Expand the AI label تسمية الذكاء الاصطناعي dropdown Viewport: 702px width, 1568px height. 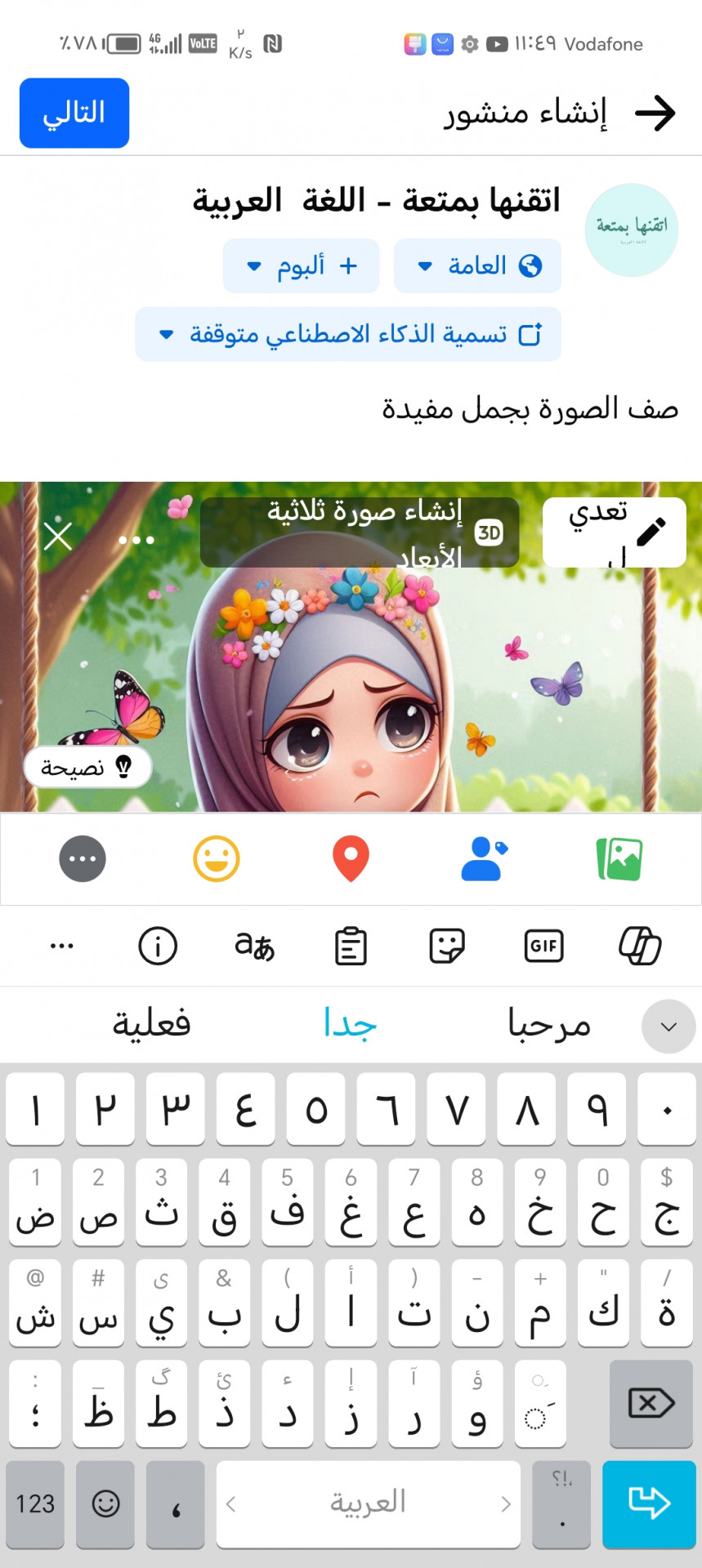348,334
